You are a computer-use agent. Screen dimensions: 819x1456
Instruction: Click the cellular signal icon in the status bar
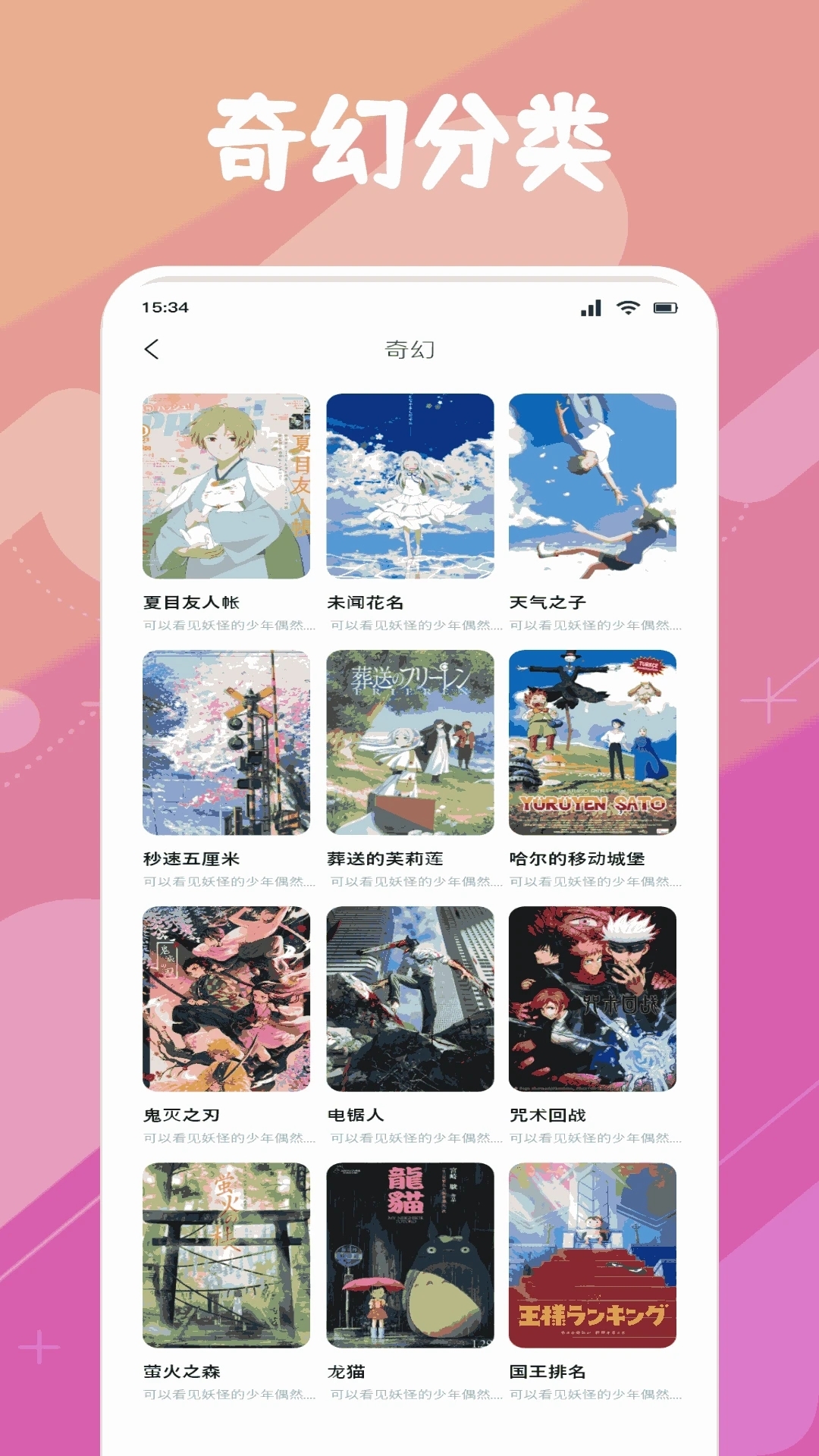click(590, 308)
